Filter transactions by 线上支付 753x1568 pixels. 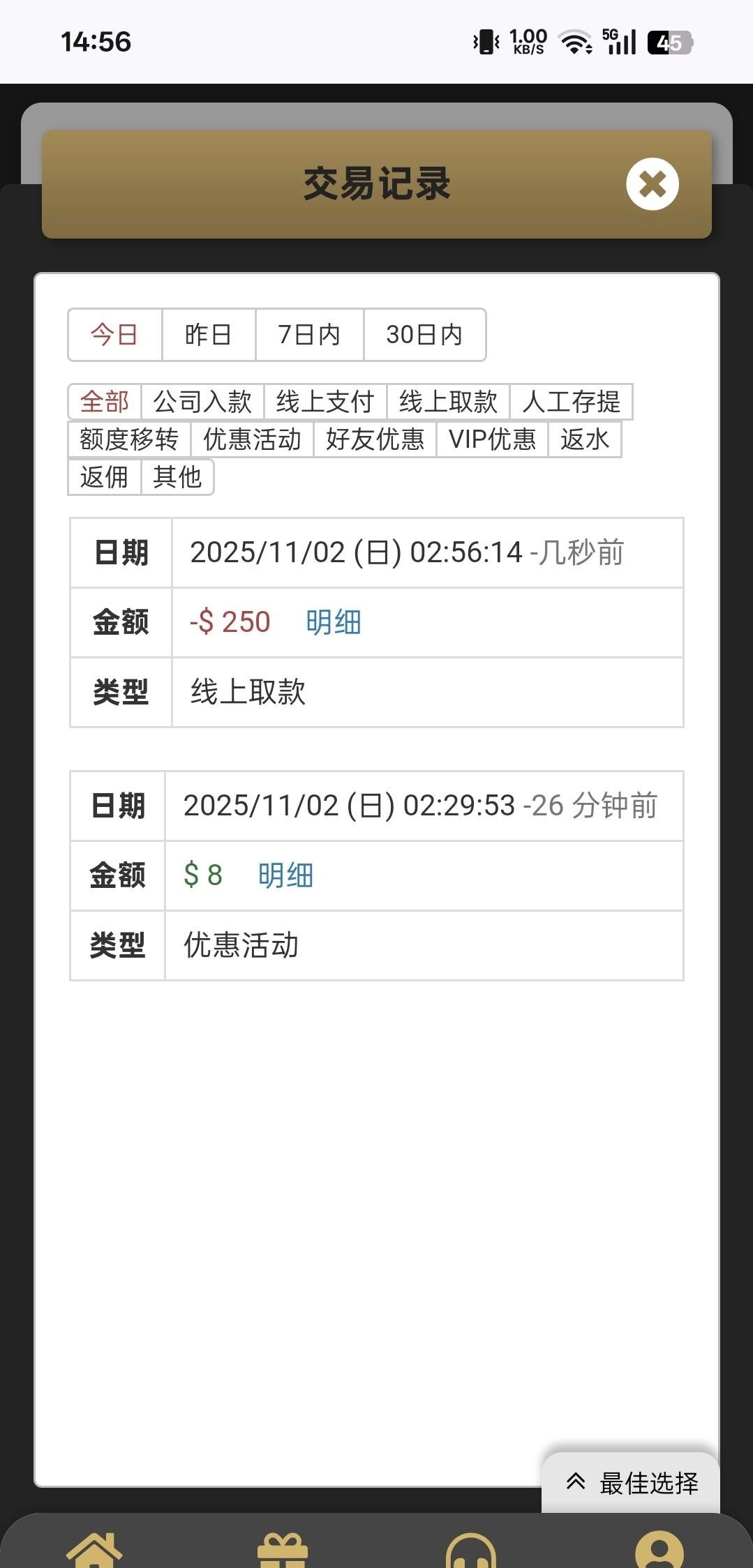tap(325, 402)
